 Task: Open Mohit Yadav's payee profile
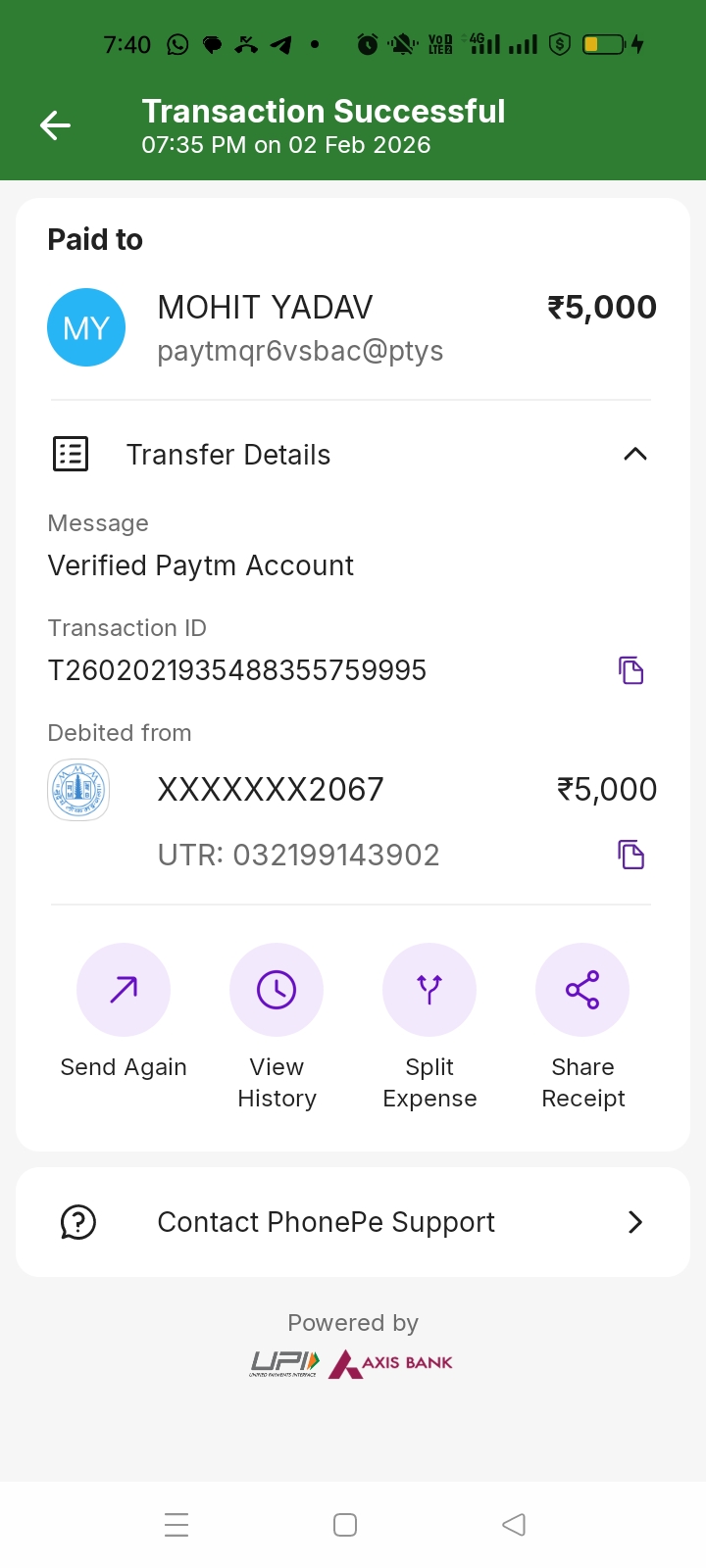point(86,327)
